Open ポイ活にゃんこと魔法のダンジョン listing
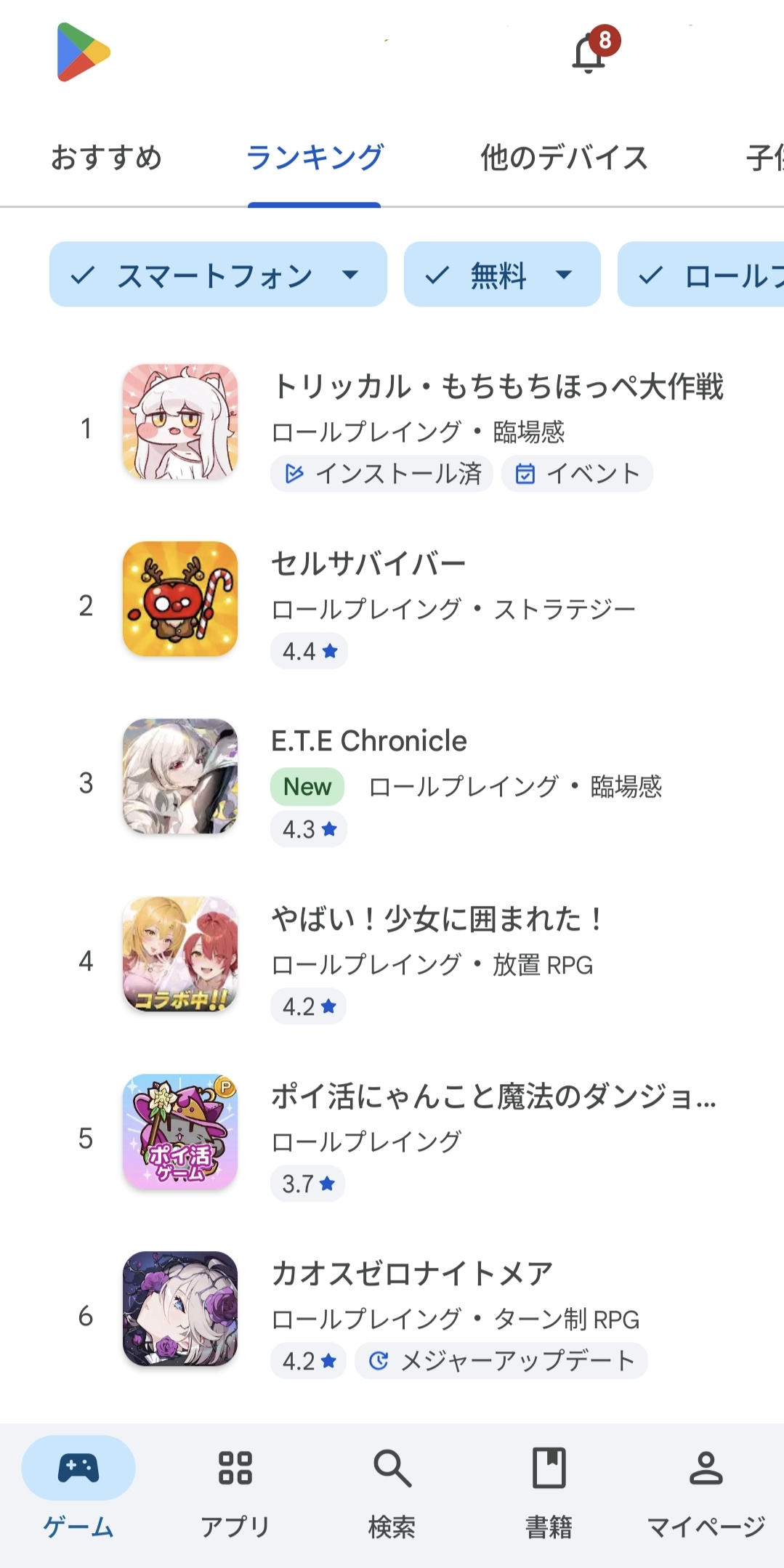 coord(493,1096)
